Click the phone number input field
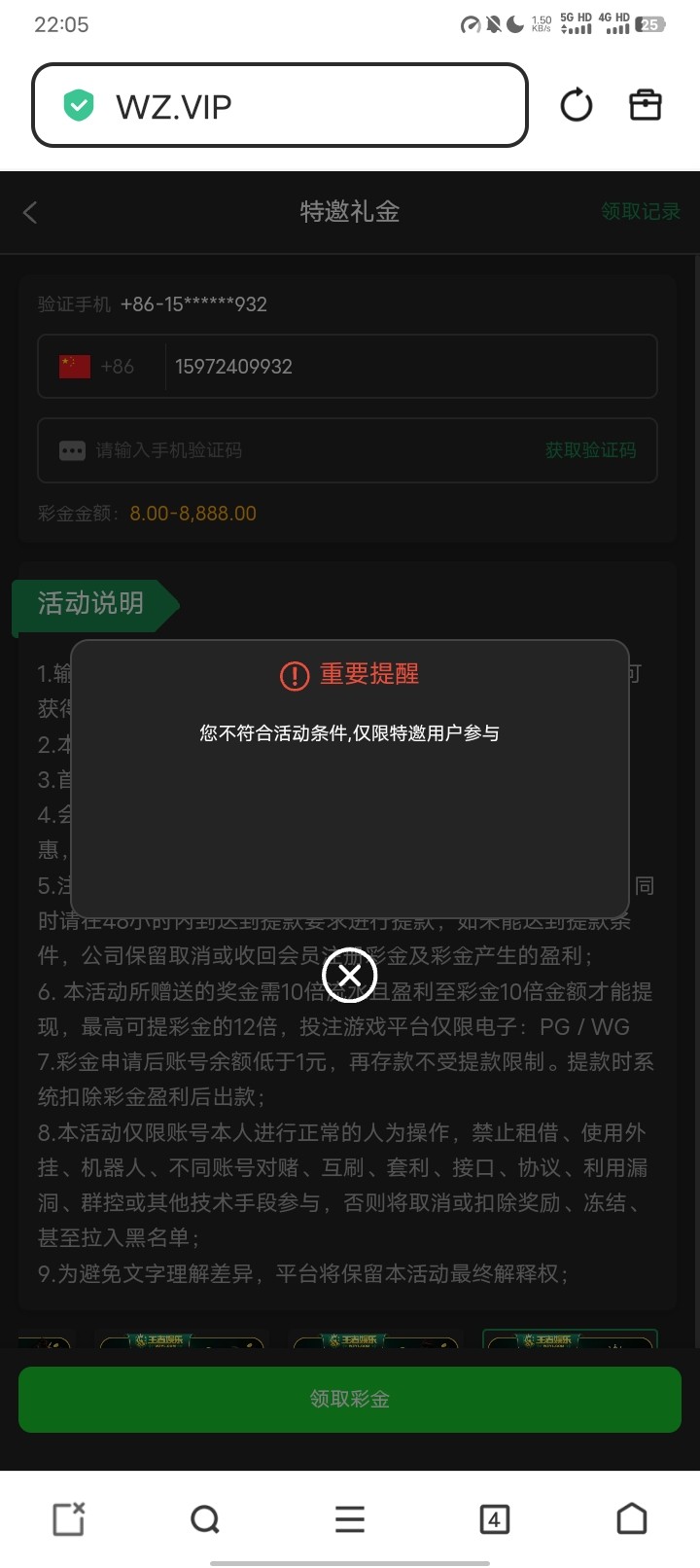700x1568 pixels. tap(408, 367)
